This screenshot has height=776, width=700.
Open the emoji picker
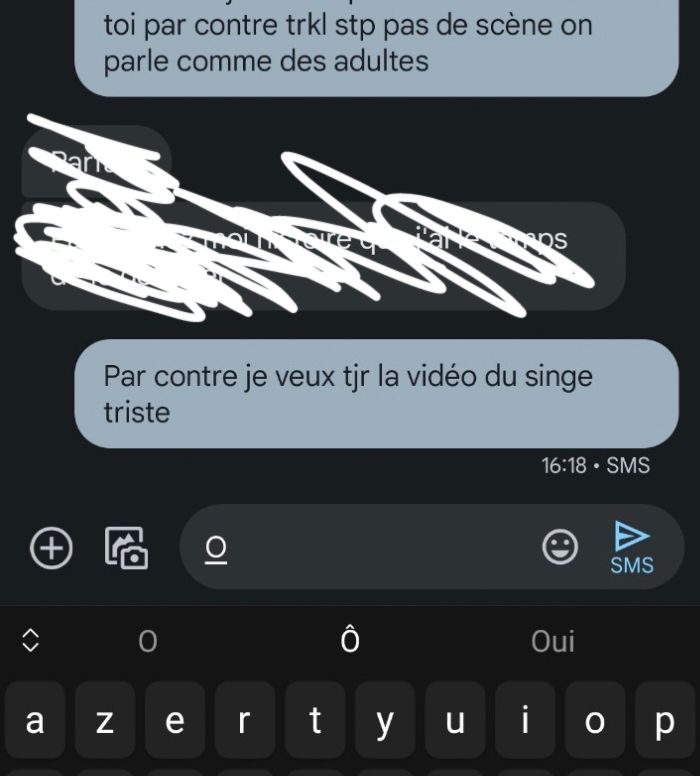coord(560,546)
